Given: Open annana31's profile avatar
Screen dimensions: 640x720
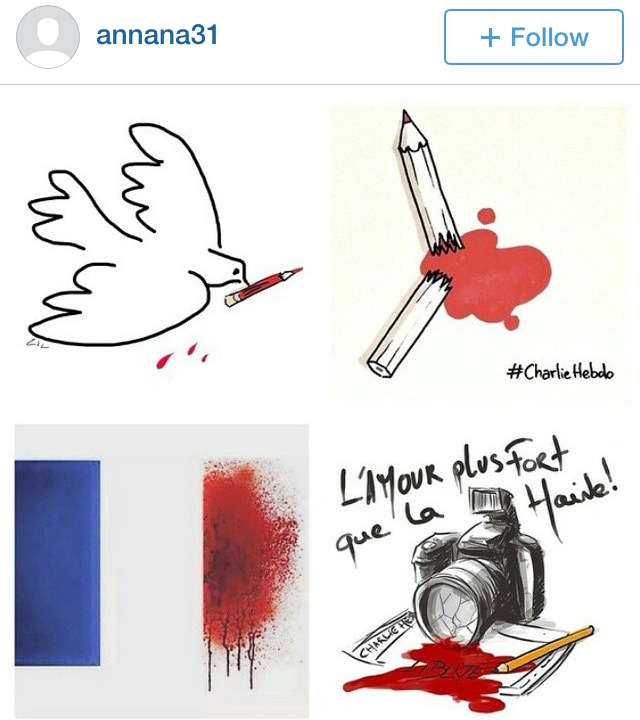Looking at the screenshot, I should (x=48, y=37).
